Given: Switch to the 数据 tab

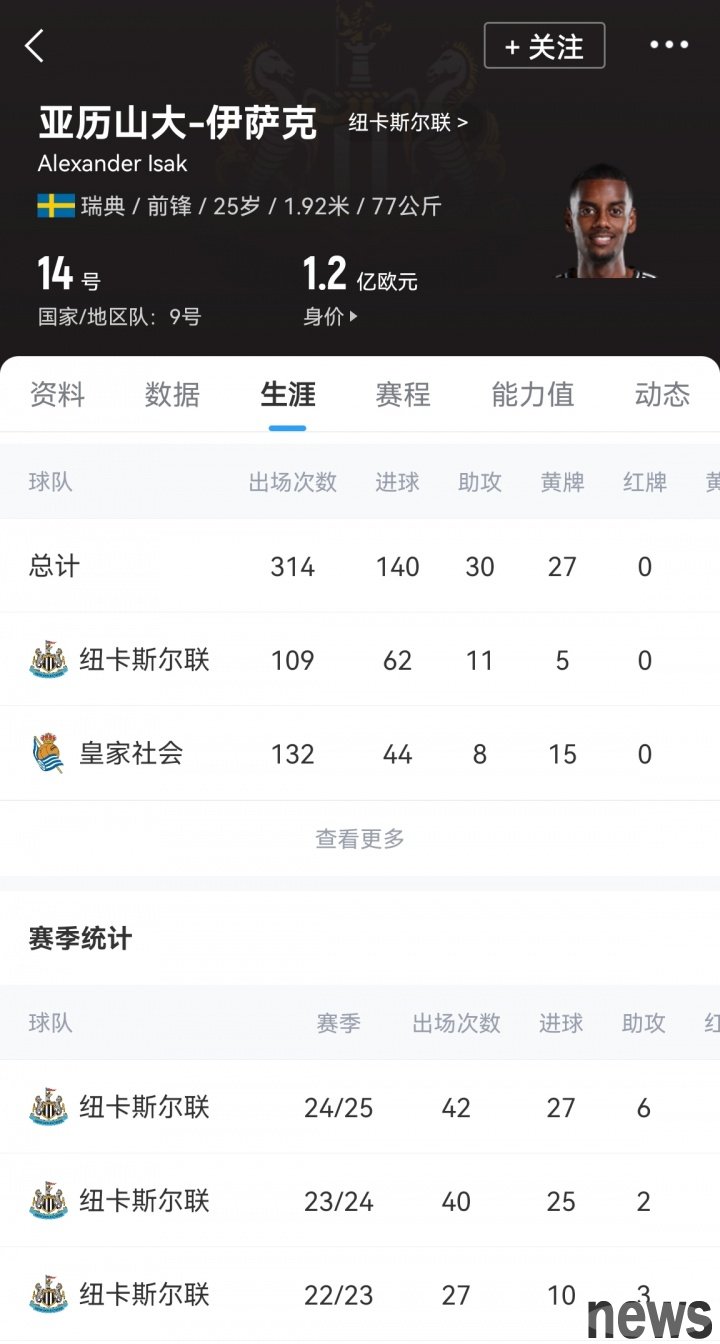Looking at the screenshot, I should click(172, 394).
